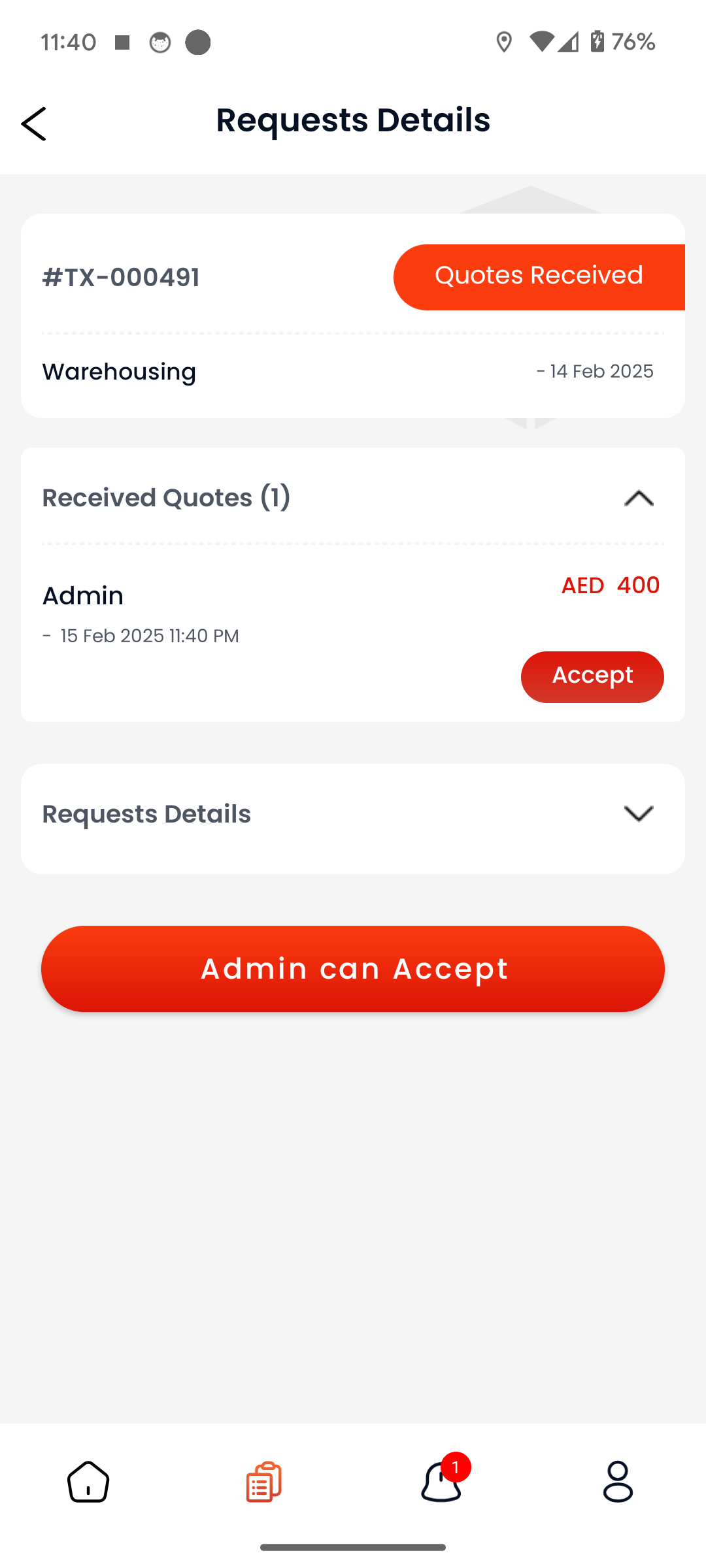Collapse the Received Quotes section
This screenshot has width=706, height=1568.
[x=639, y=498]
